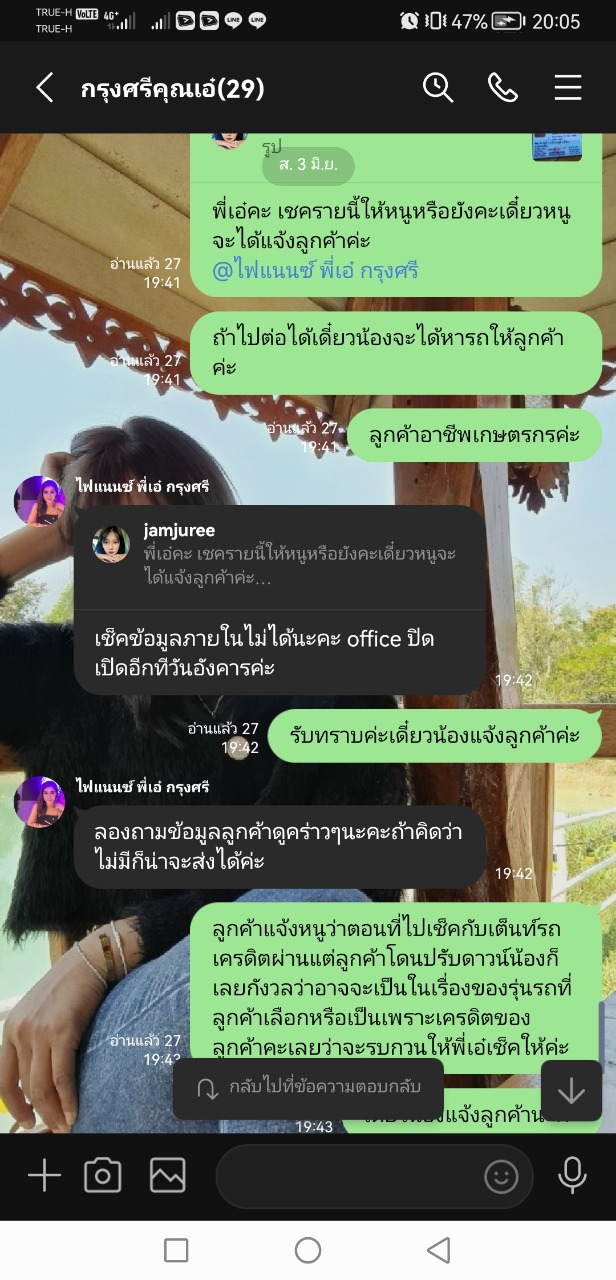Tap the @ไฟแนนซ์ พี่เอ๋ กรุงศรี mention
This screenshot has height=1280, width=616.
click(x=315, y=270)
